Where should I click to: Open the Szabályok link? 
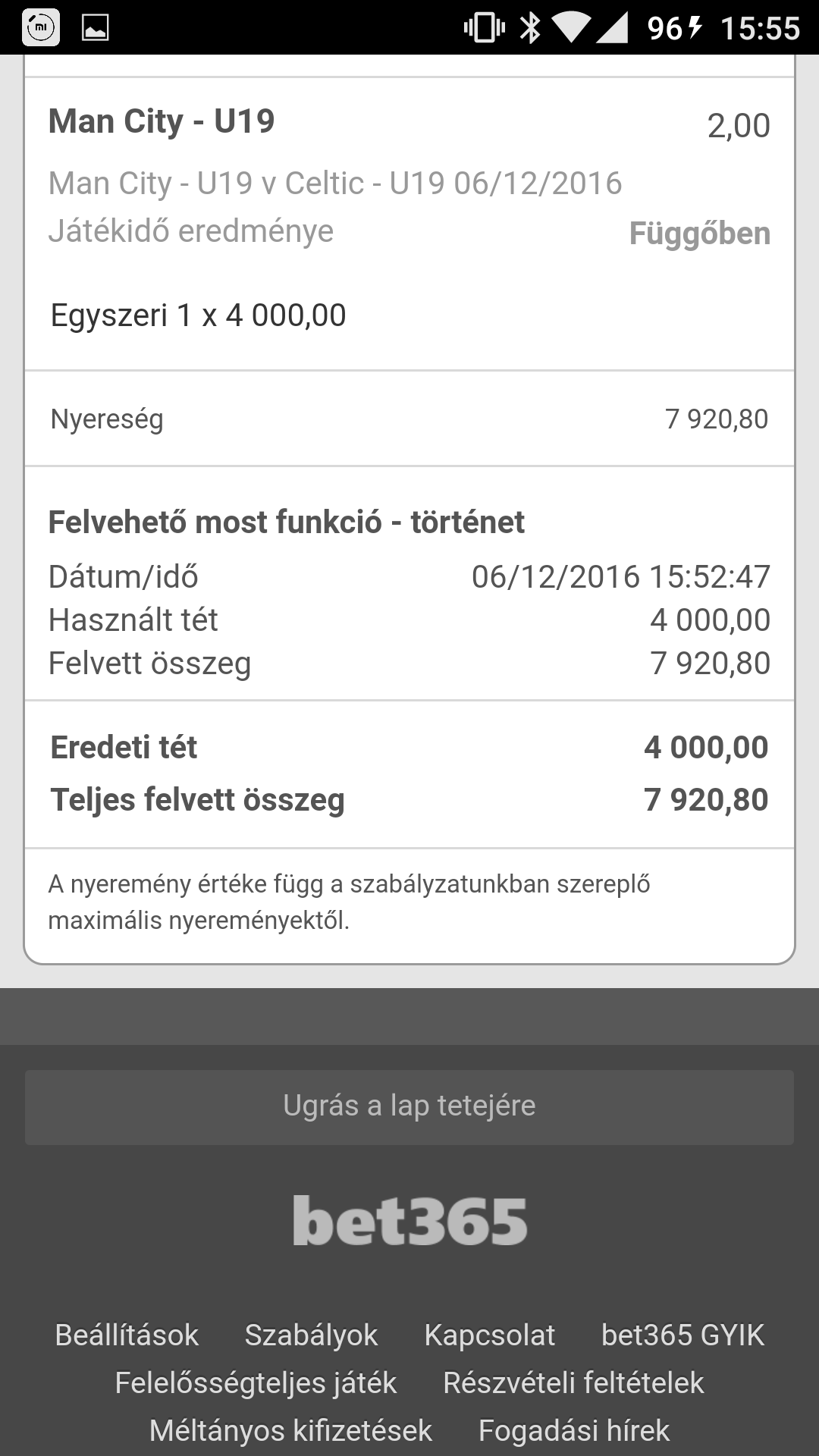pyautogui.click(x=311, y=1335)
